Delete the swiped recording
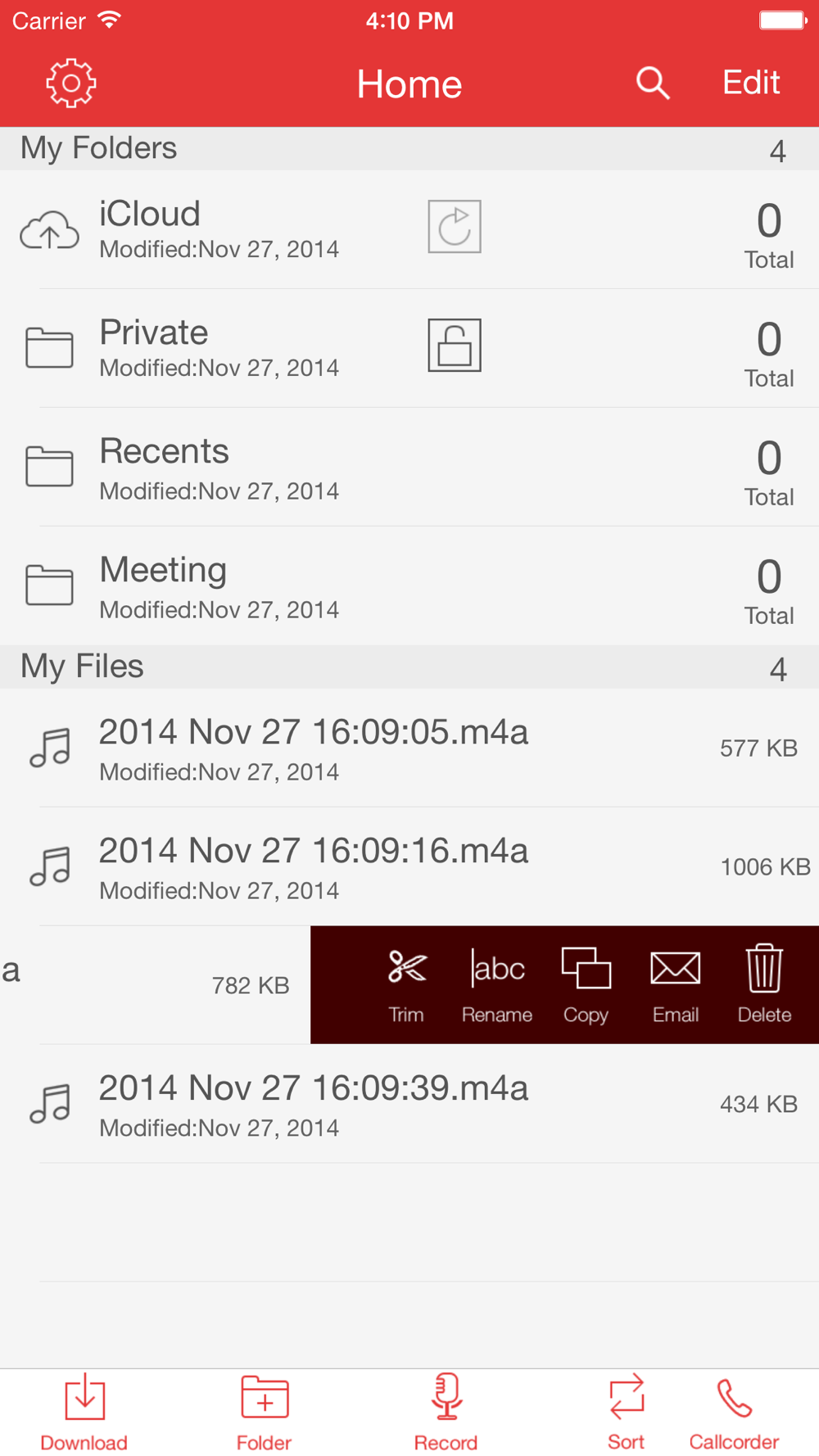The image size is (819, 1456). click(x=764, y=984)
